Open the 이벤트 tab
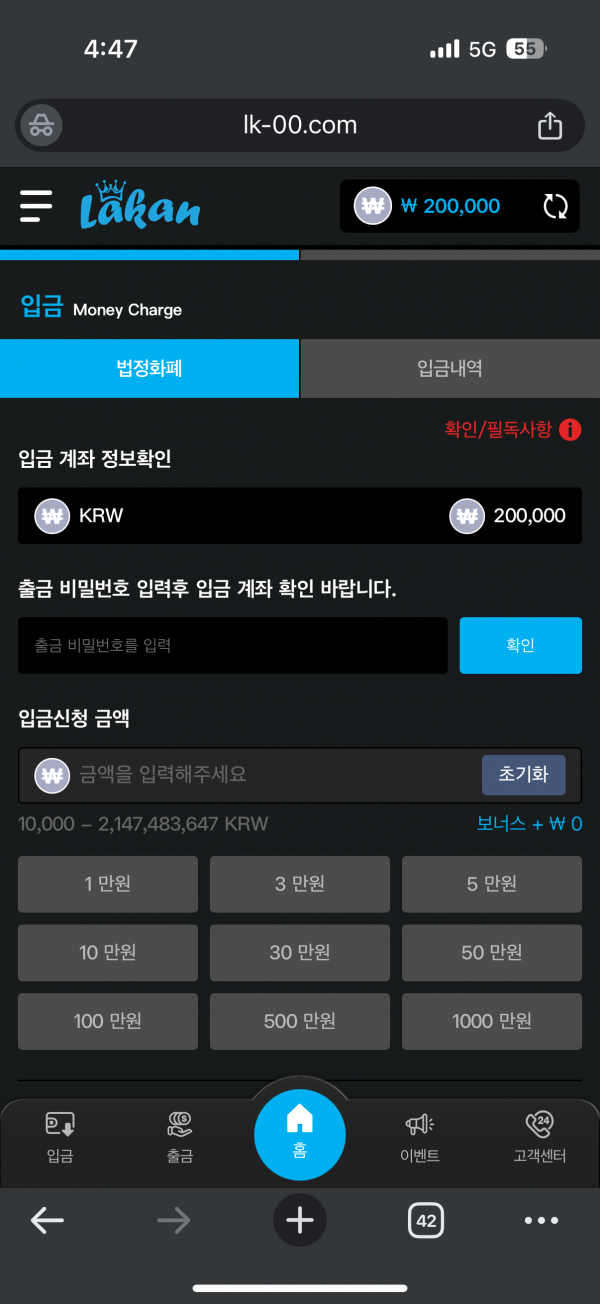This screenshot has width=600, height=1304. 420,1138
